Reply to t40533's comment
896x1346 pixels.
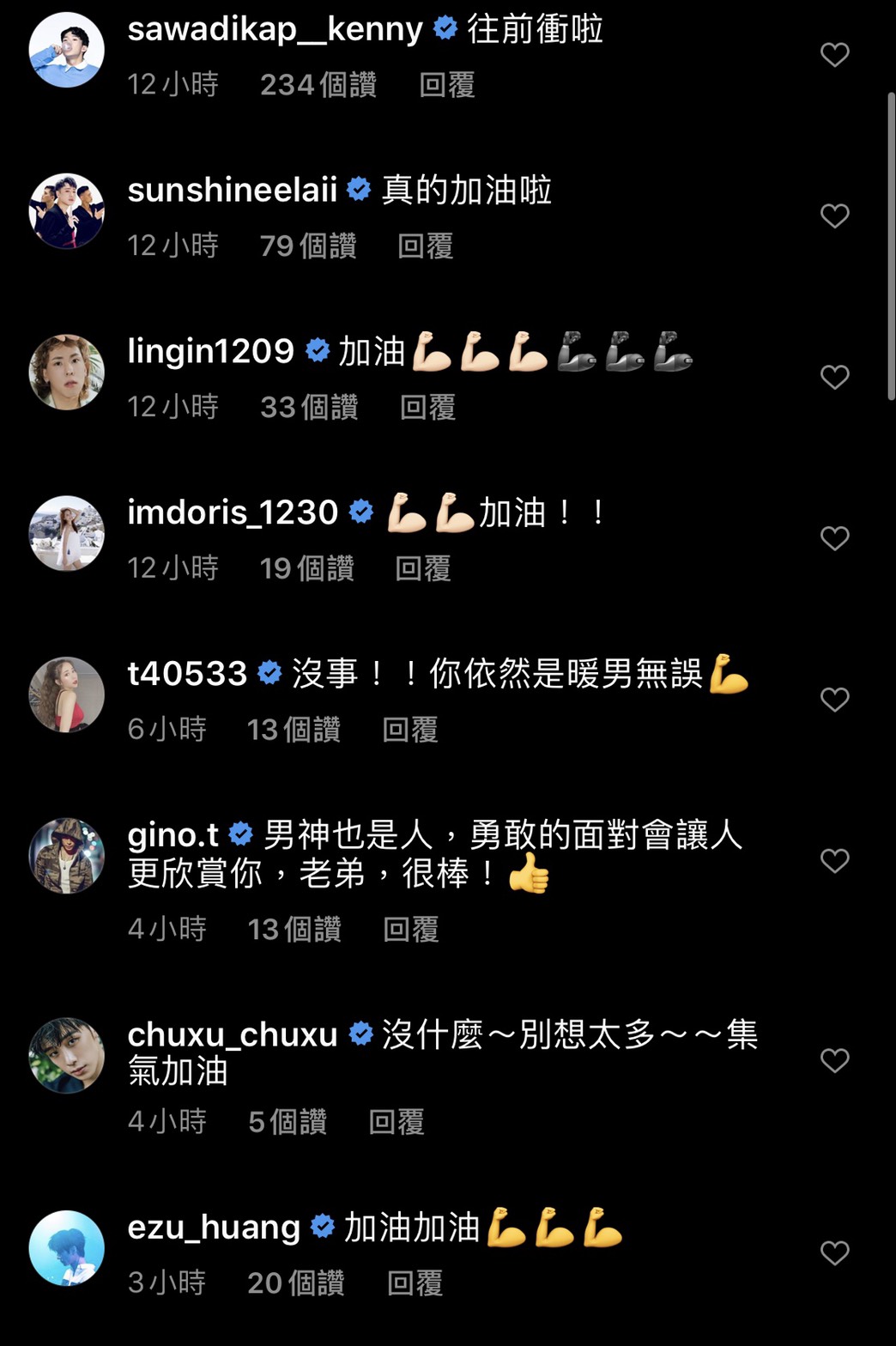(x=409, y=730)
